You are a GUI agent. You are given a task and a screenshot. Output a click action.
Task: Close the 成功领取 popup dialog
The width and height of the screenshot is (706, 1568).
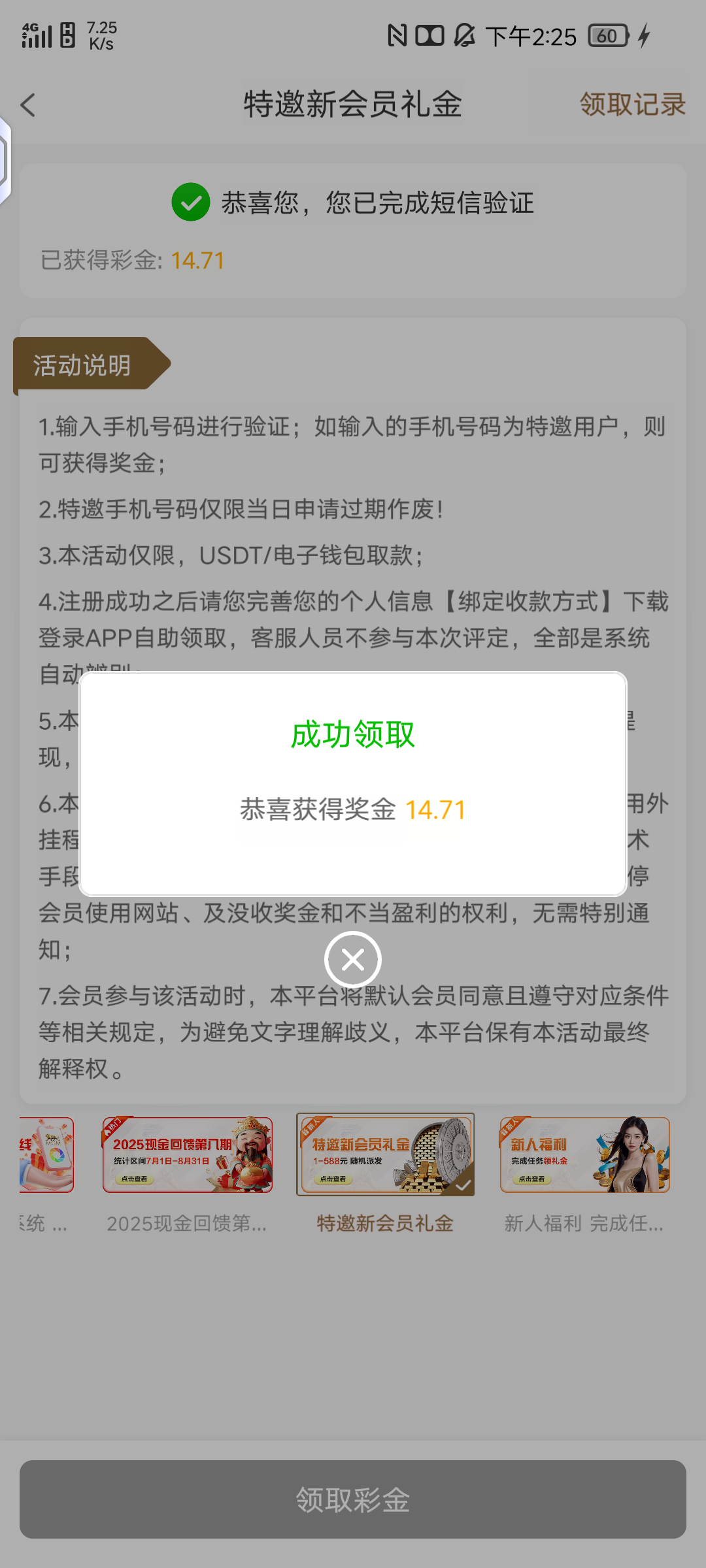[x=353, y=960]
